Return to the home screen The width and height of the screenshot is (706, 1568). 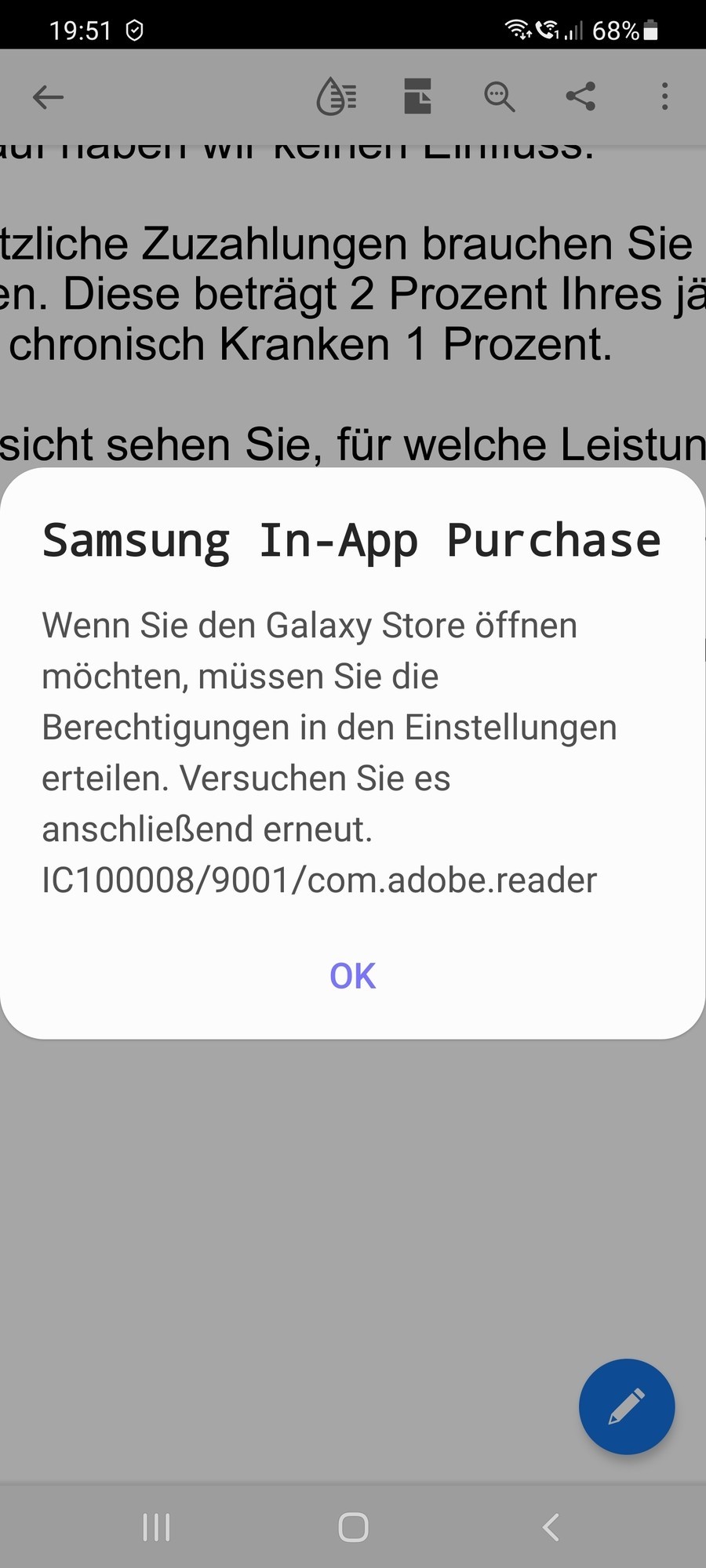tap(353, 1527)
